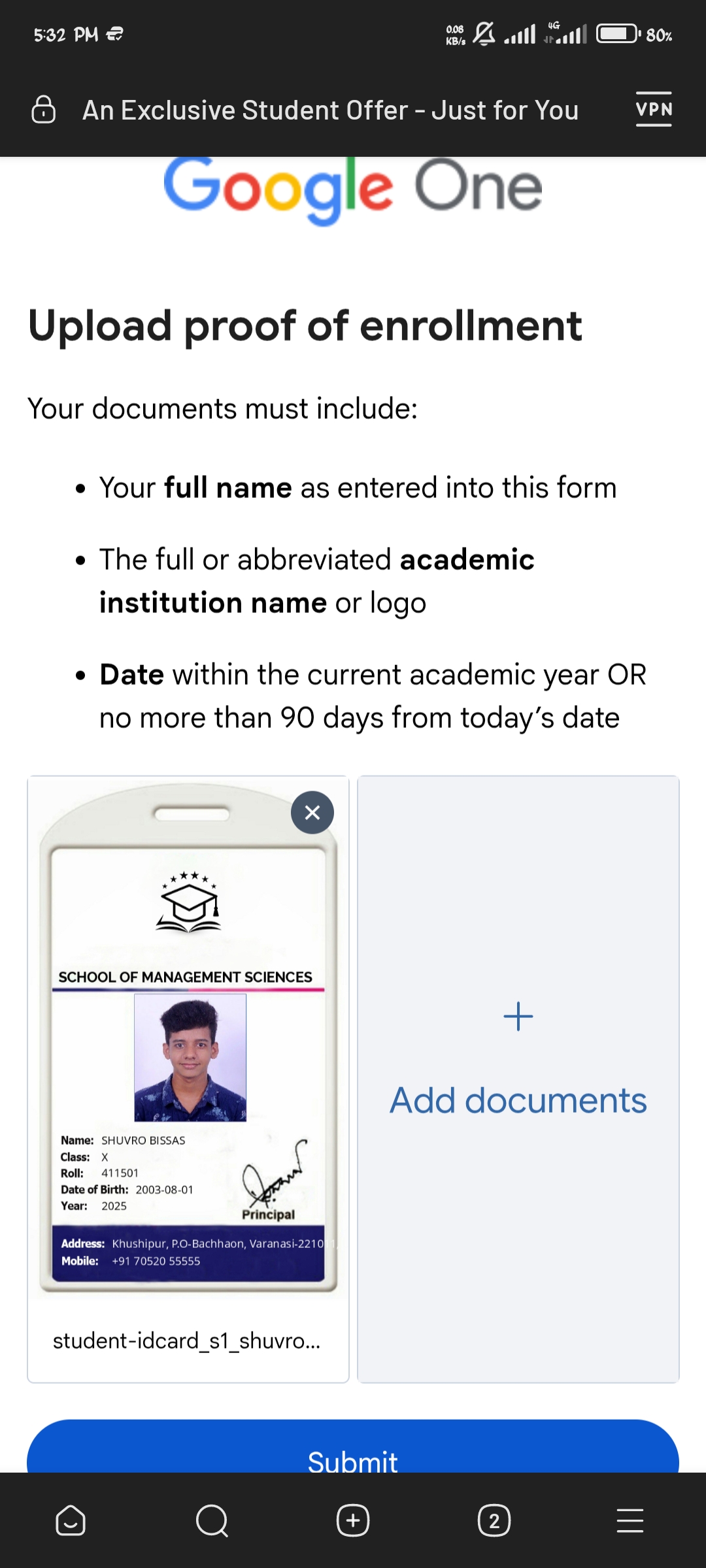Open browser search
Image resolution: width=706 pixels, height=1568 pixels.
(x=212, y=1521)
